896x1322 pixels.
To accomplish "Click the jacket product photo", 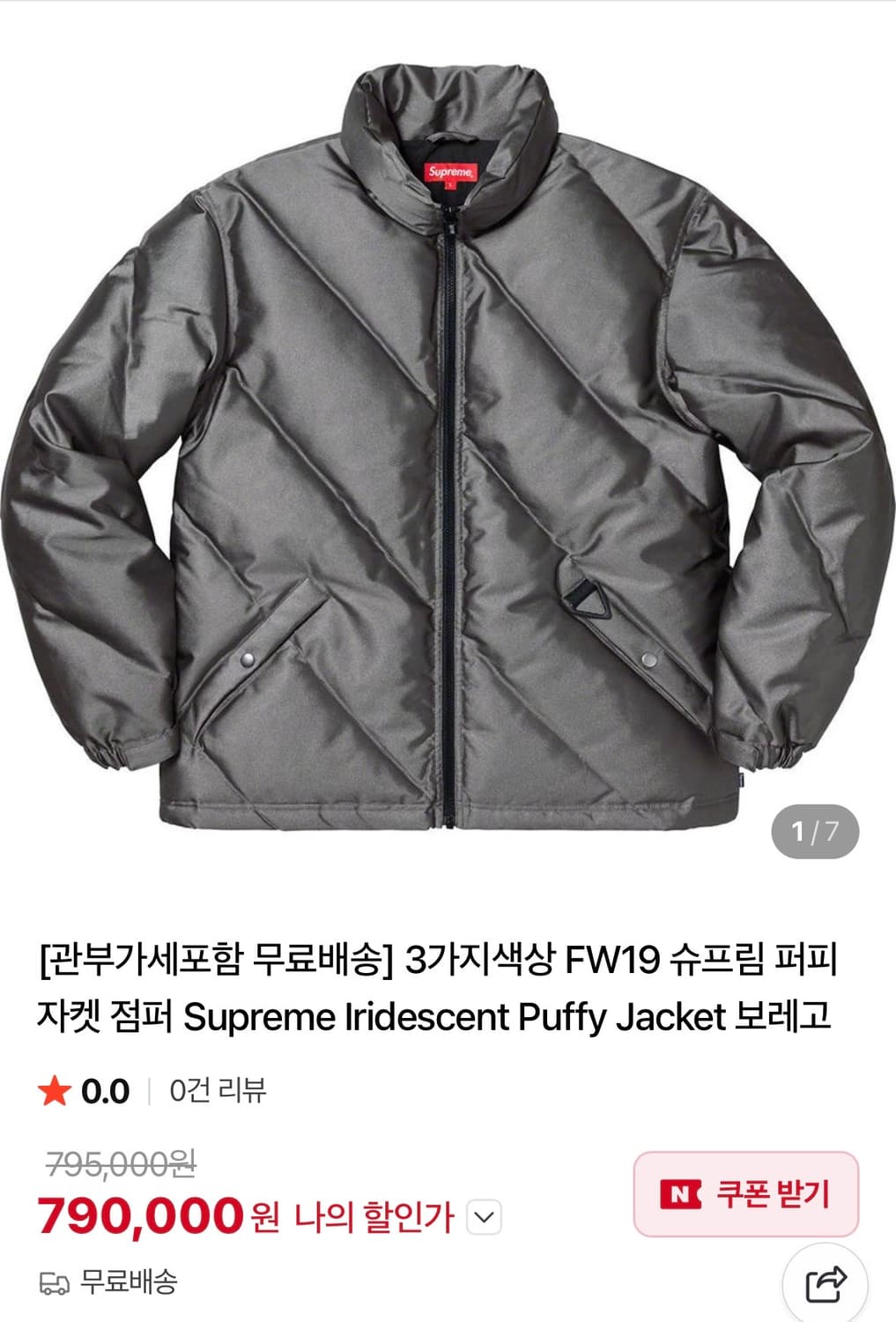I will point(448,441).
